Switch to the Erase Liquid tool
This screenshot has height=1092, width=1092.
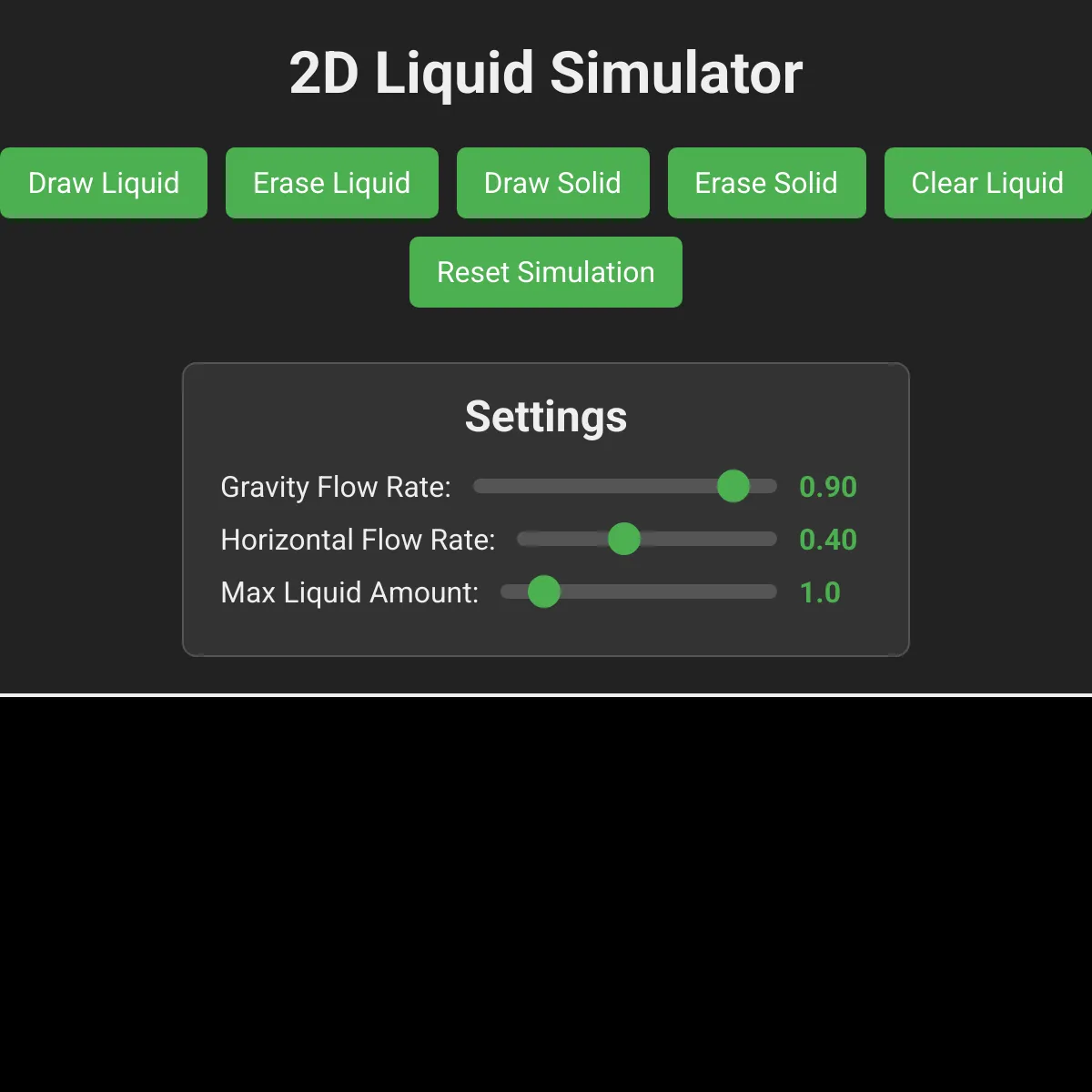[x=331, y=183]
